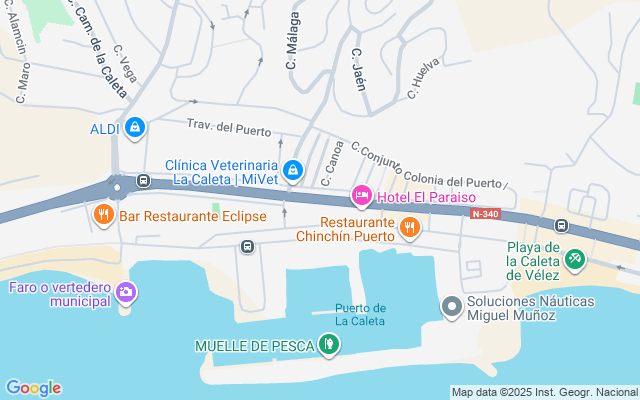Select the Restaurante Chinchín Puerto marker
640x400 pixels.
click(x=408, y=228)
